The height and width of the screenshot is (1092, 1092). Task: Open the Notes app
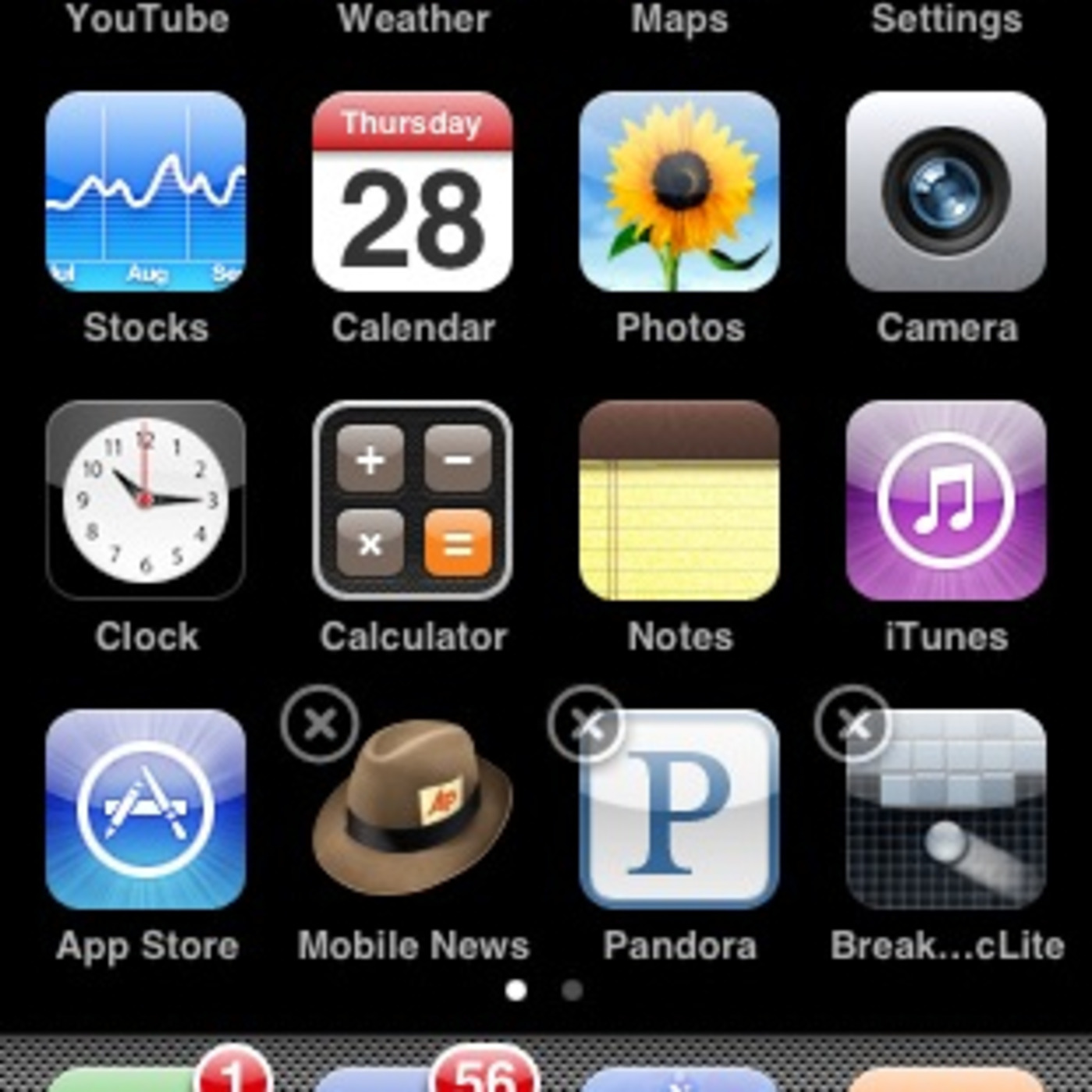tap(679, 501)
